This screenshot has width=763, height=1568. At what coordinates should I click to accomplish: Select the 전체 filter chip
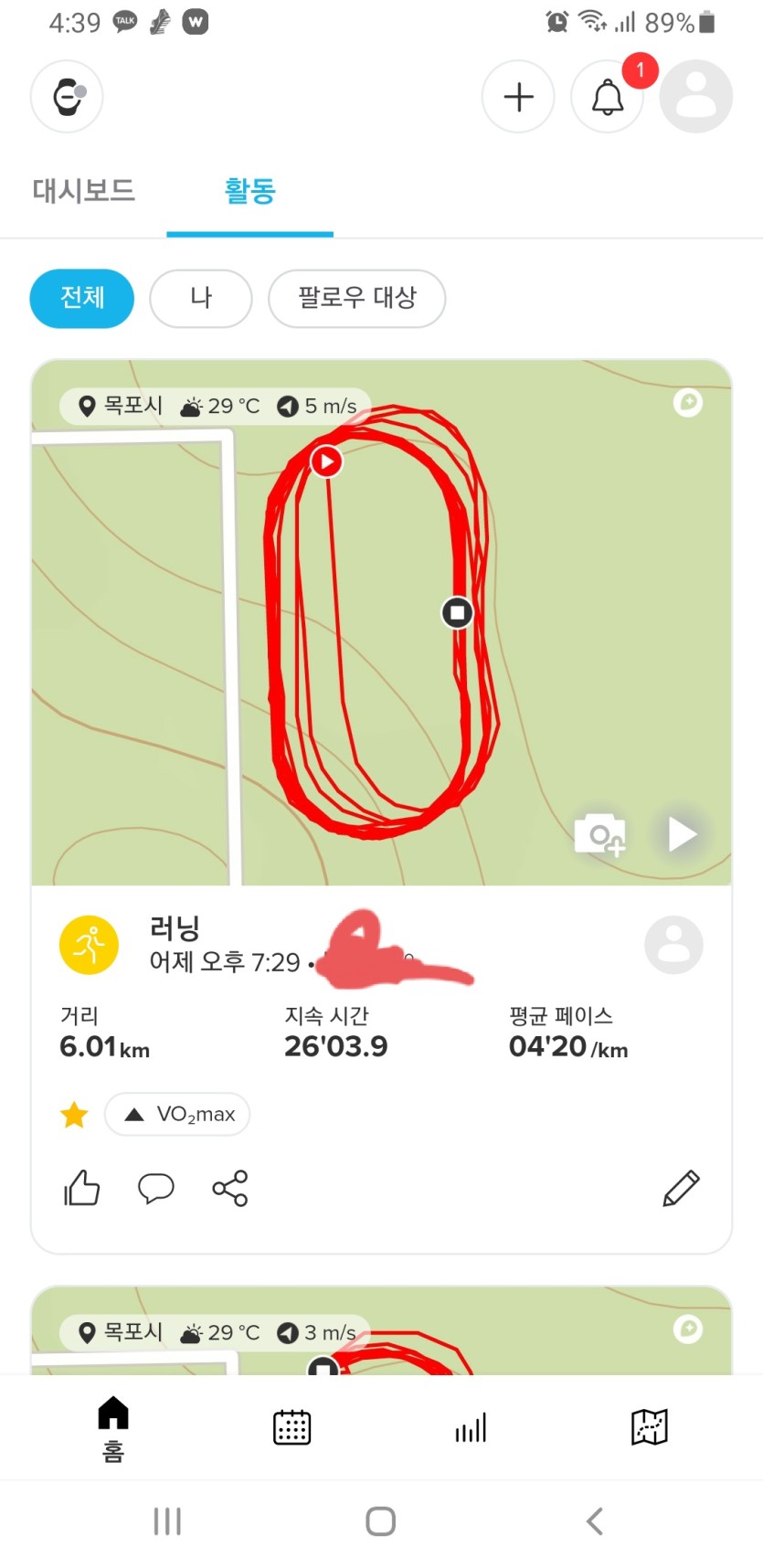tap(82, 298)
